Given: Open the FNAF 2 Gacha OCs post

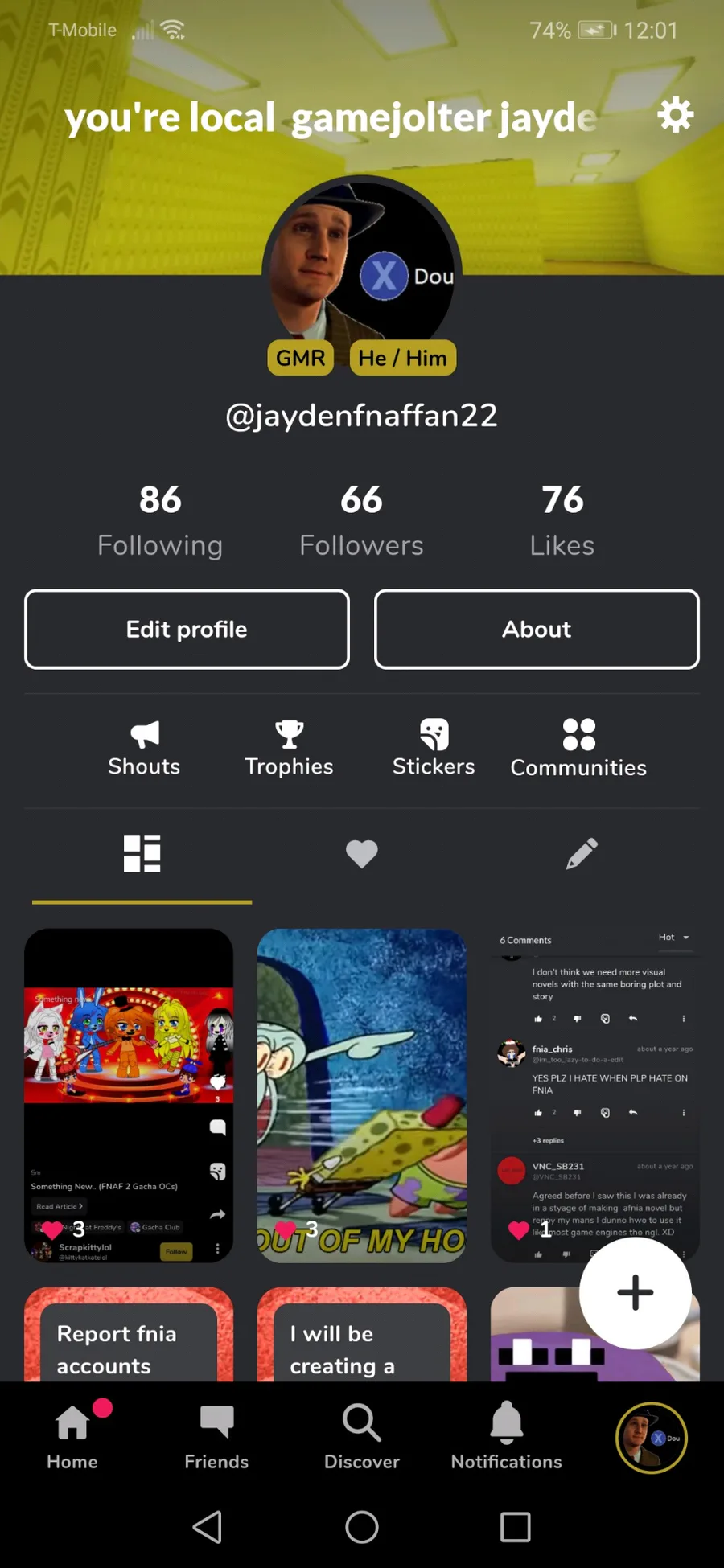Looking at the screenshot, I should [129, 1094].
